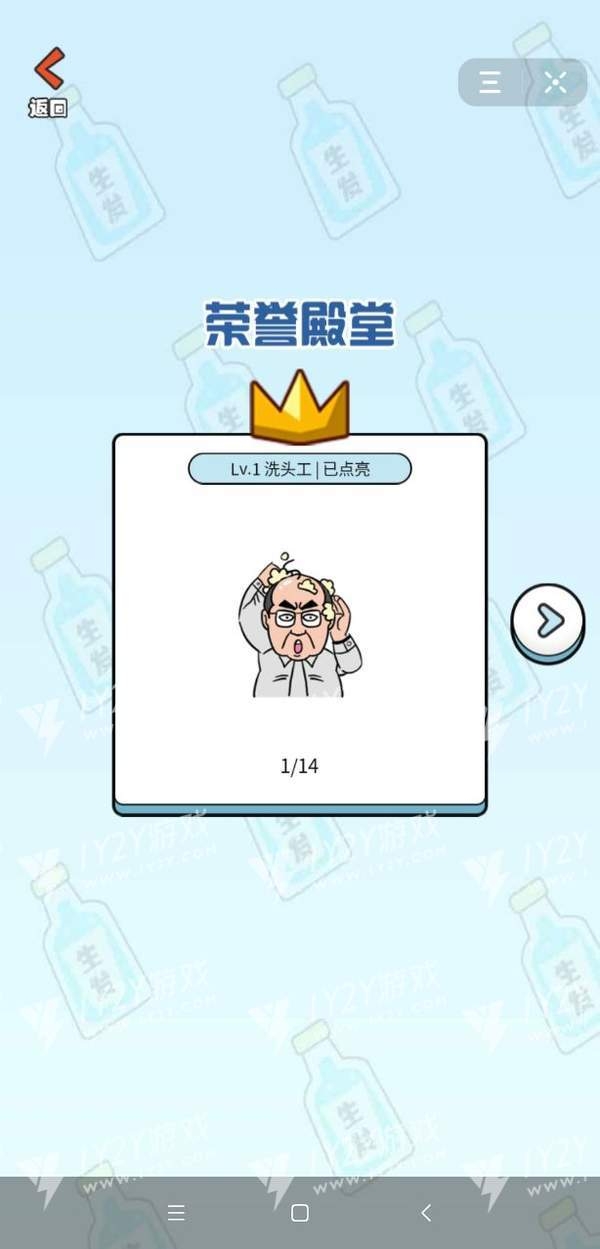Viewport: 600px width, 1249px height.
Task: Open the recent apps view
Action: click(x=176, y=1213)
